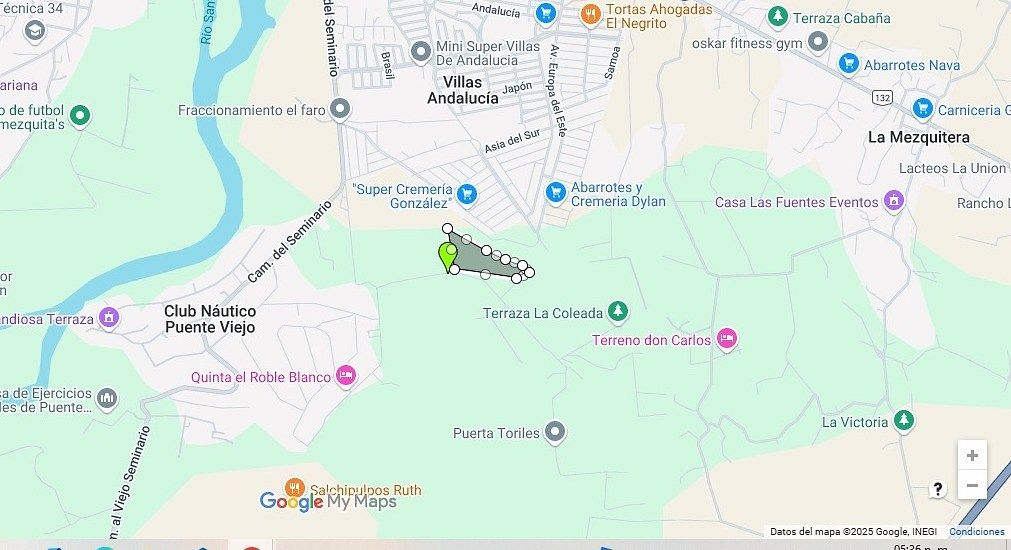Zoom out of the map
This screenshot has width=1011, height=550.
[972, 487]
